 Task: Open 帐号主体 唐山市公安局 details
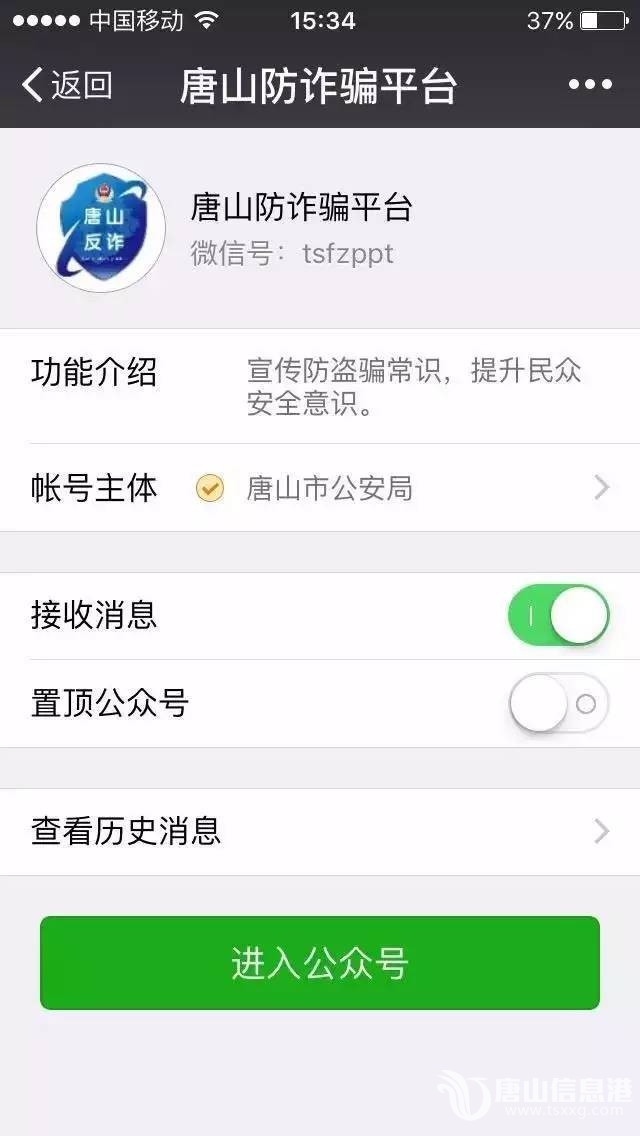tap(320, 488)
